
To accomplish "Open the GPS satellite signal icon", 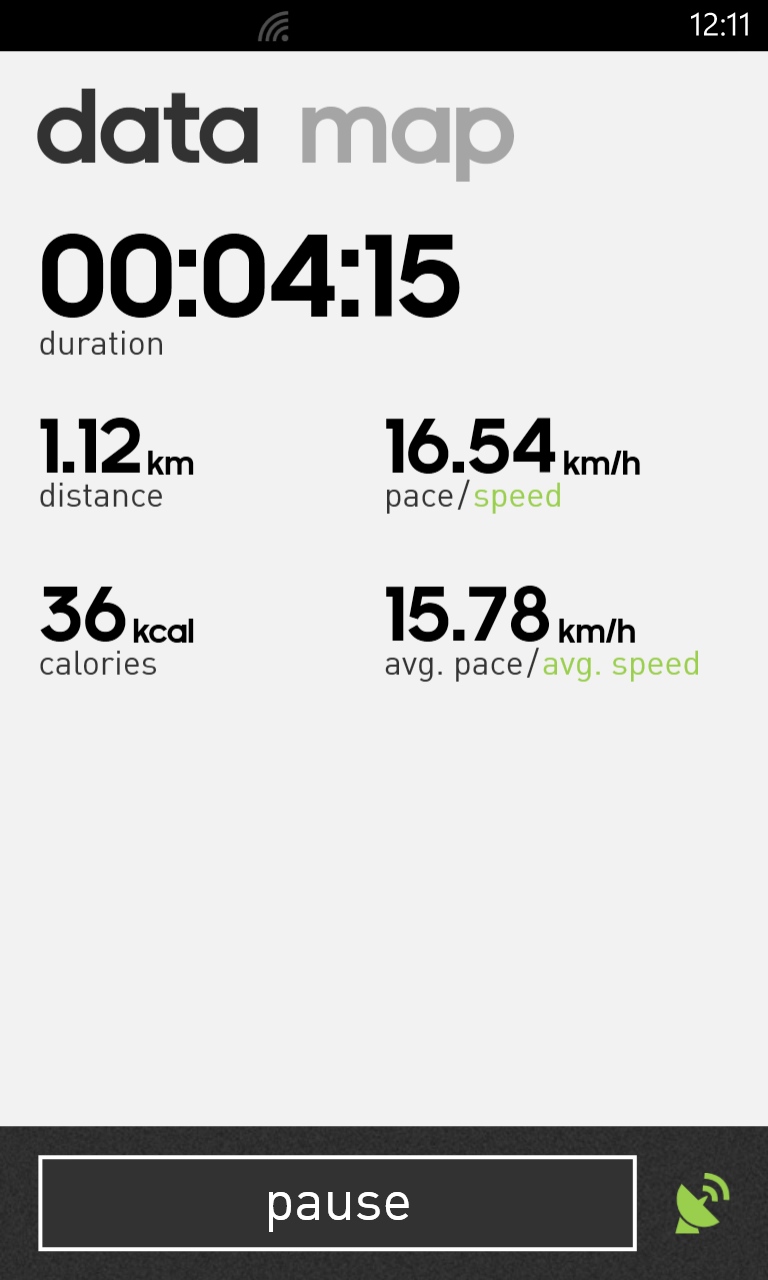I will 702,1204.
